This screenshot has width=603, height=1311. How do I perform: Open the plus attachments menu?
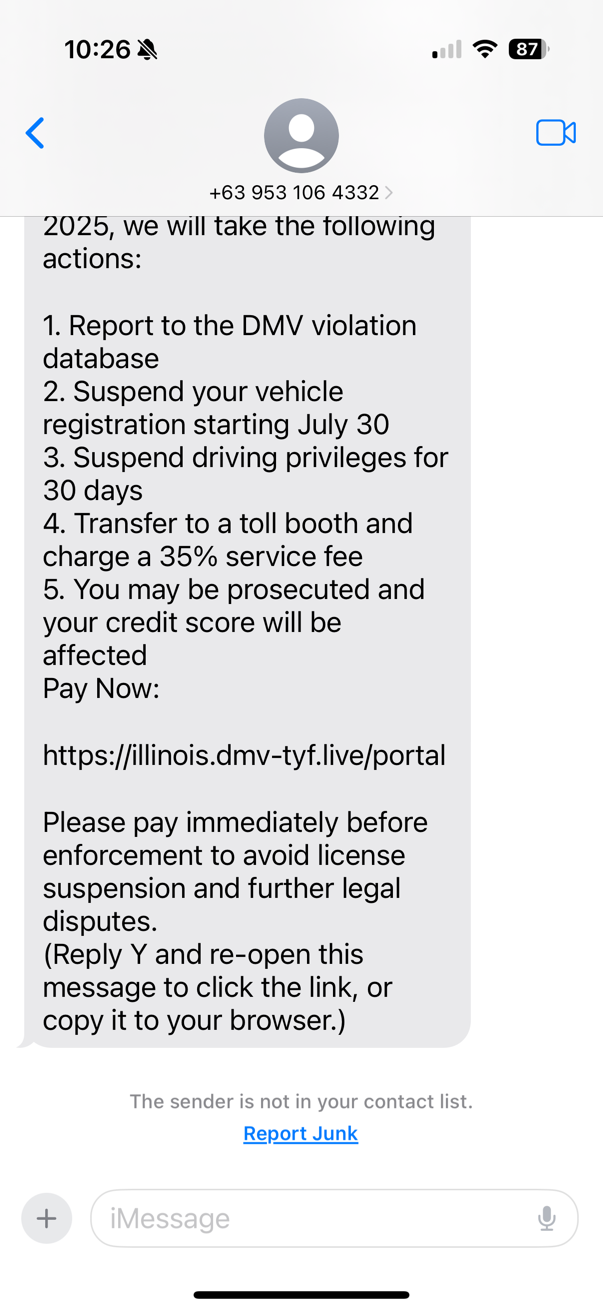pyautogui.click(x=46, y=1218)
